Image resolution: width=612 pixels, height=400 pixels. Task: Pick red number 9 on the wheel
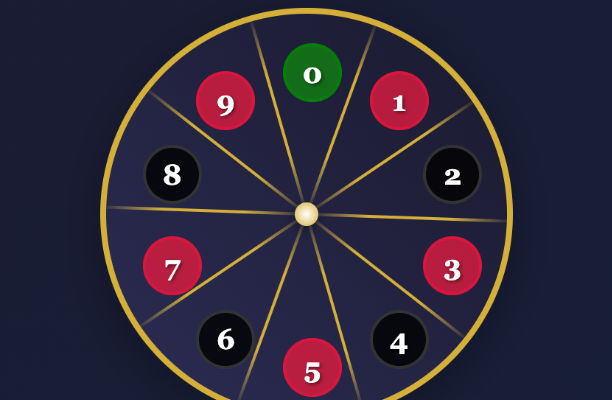point(225,101)
